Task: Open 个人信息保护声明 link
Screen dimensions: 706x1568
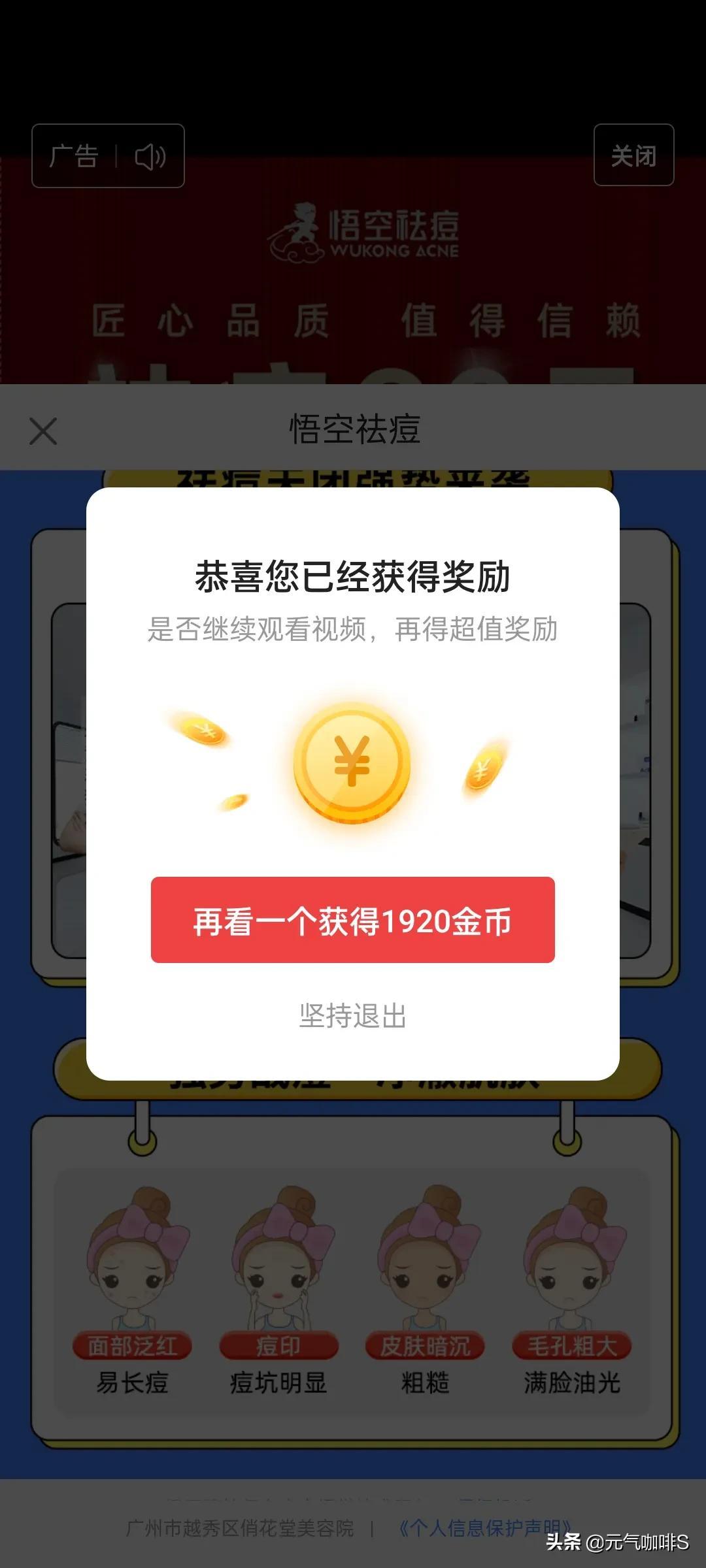Action: coord(484,1528)
